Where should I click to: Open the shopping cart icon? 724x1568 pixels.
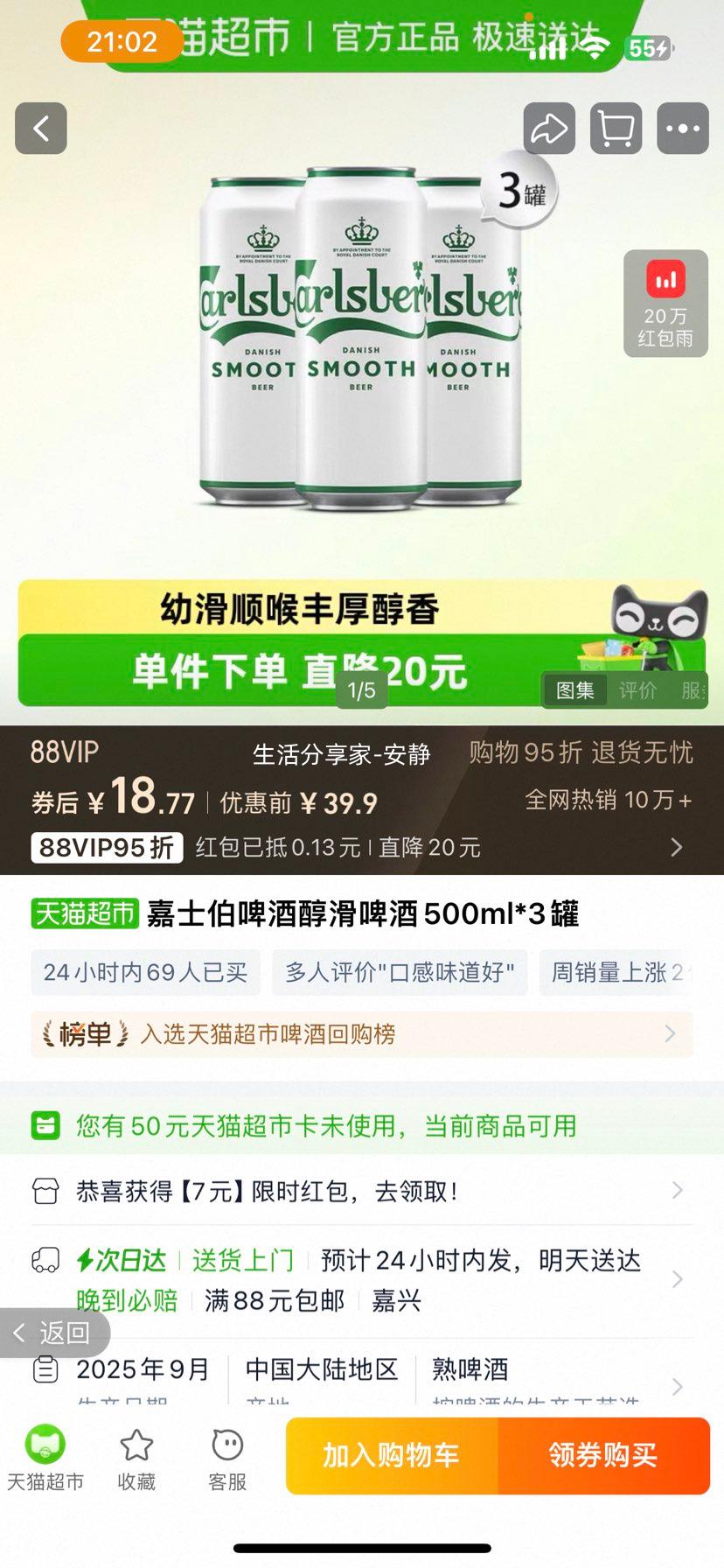click(616, 128)
